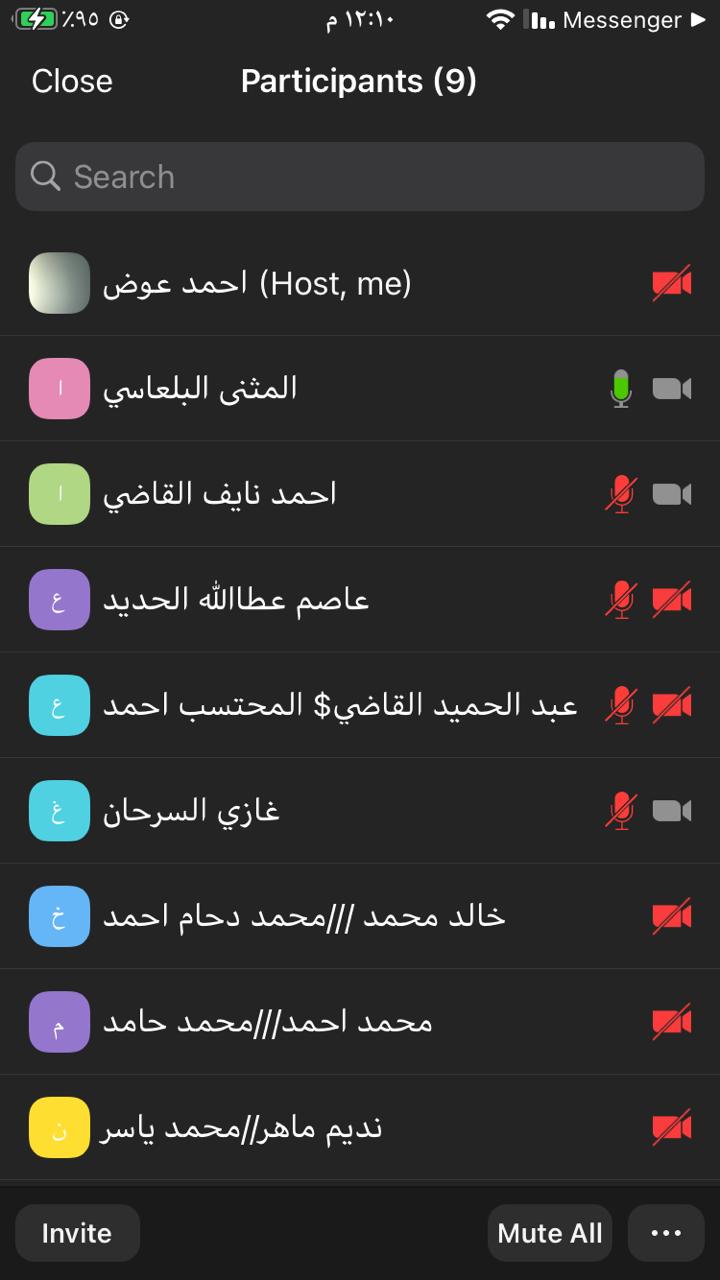720x1280 pixels.
Task: Tap the green active microphone icon beside المثنى البلعاسي
Action: 620,387
